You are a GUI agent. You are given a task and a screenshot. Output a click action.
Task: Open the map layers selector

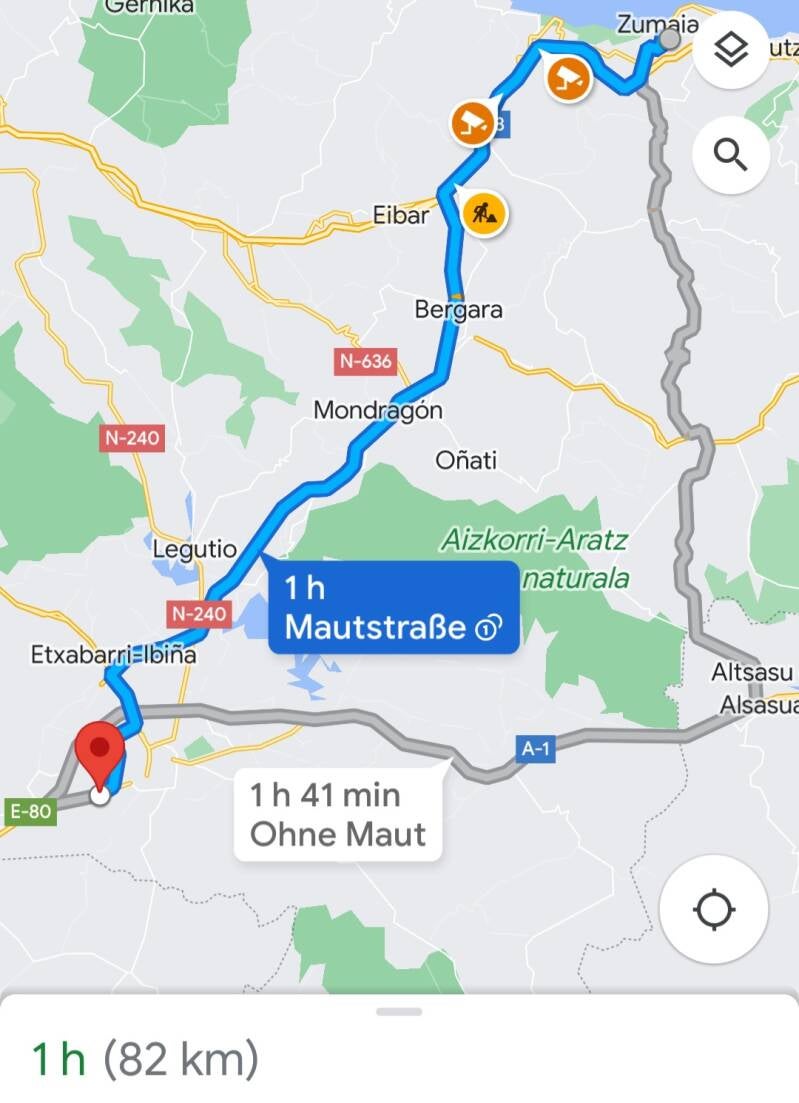click(731, 51)
